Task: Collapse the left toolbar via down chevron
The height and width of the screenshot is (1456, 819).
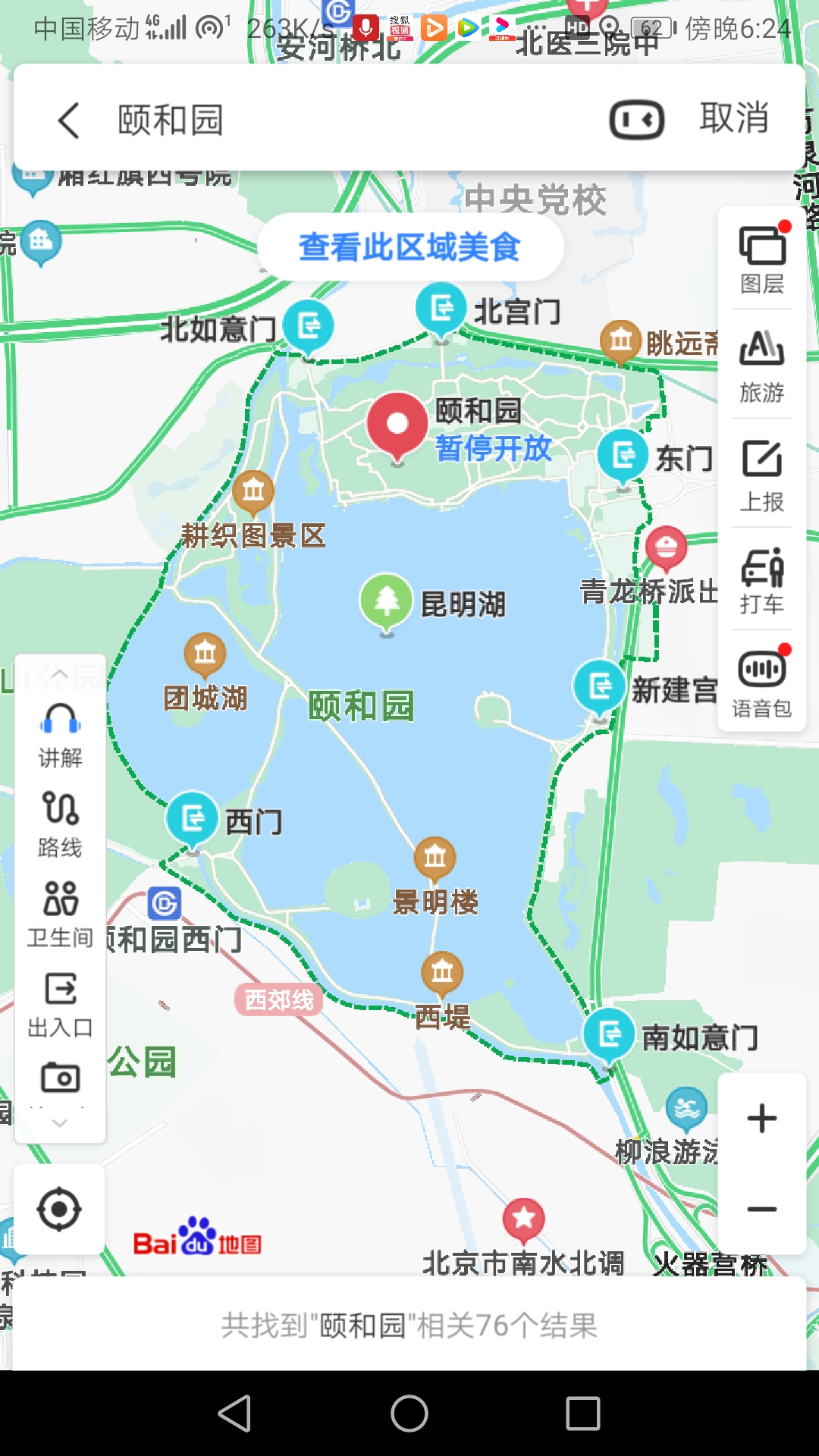Action: click(61, 1121)
